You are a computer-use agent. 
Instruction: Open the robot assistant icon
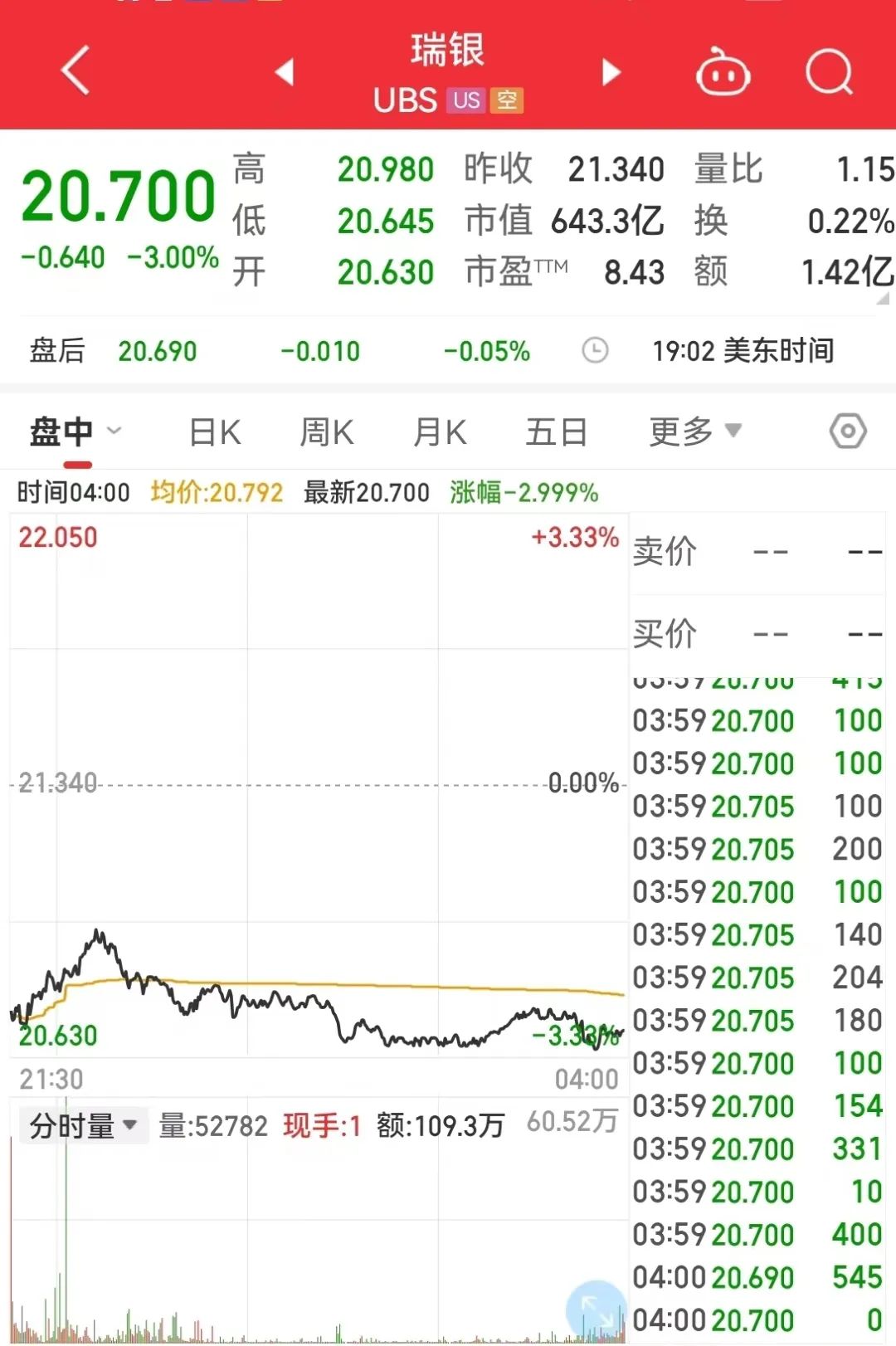click(x=723, y=73)
